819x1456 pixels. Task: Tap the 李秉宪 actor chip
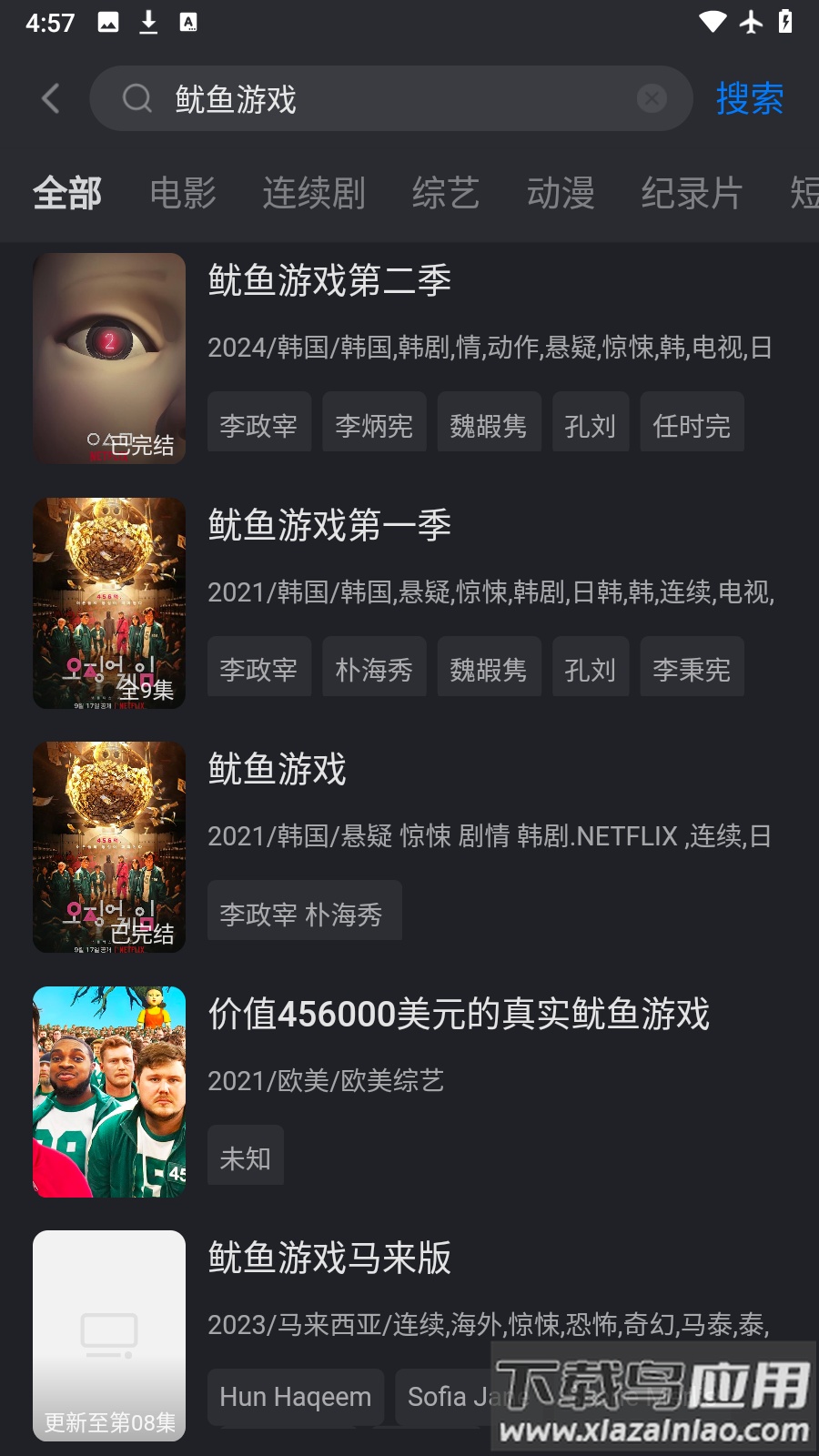point(692,669)
